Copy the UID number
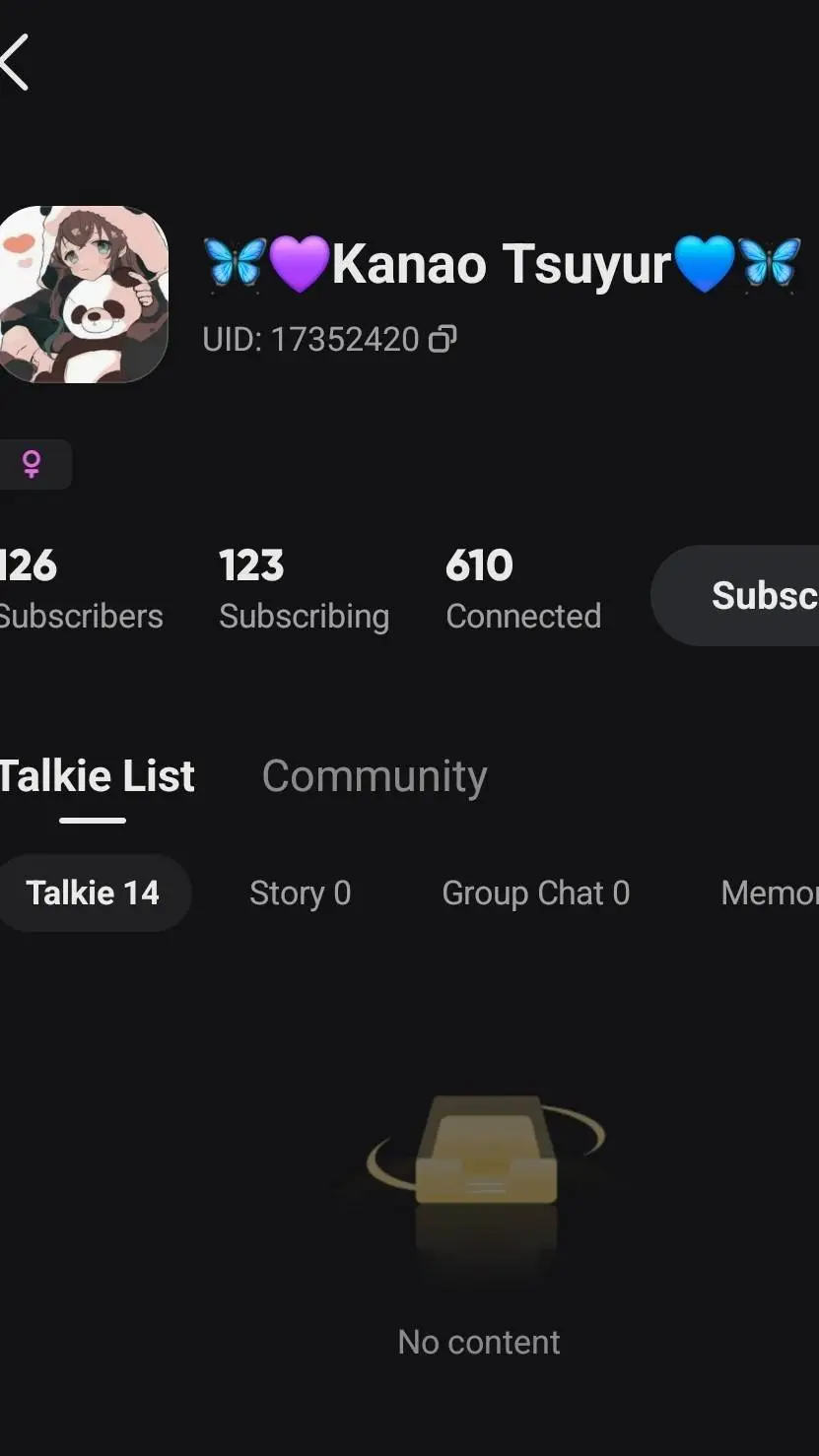 (x=443, y=340)
